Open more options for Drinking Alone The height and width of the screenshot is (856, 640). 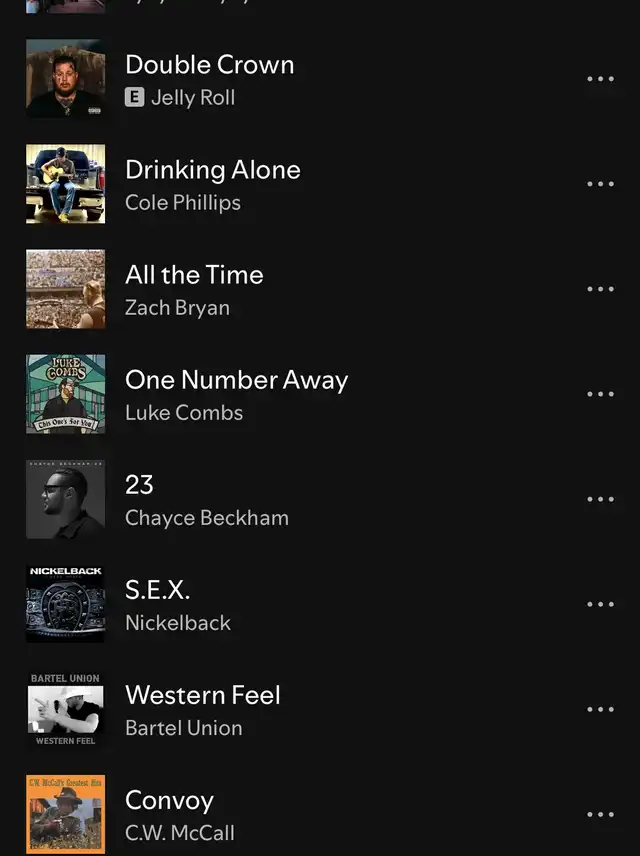point(600,184)
